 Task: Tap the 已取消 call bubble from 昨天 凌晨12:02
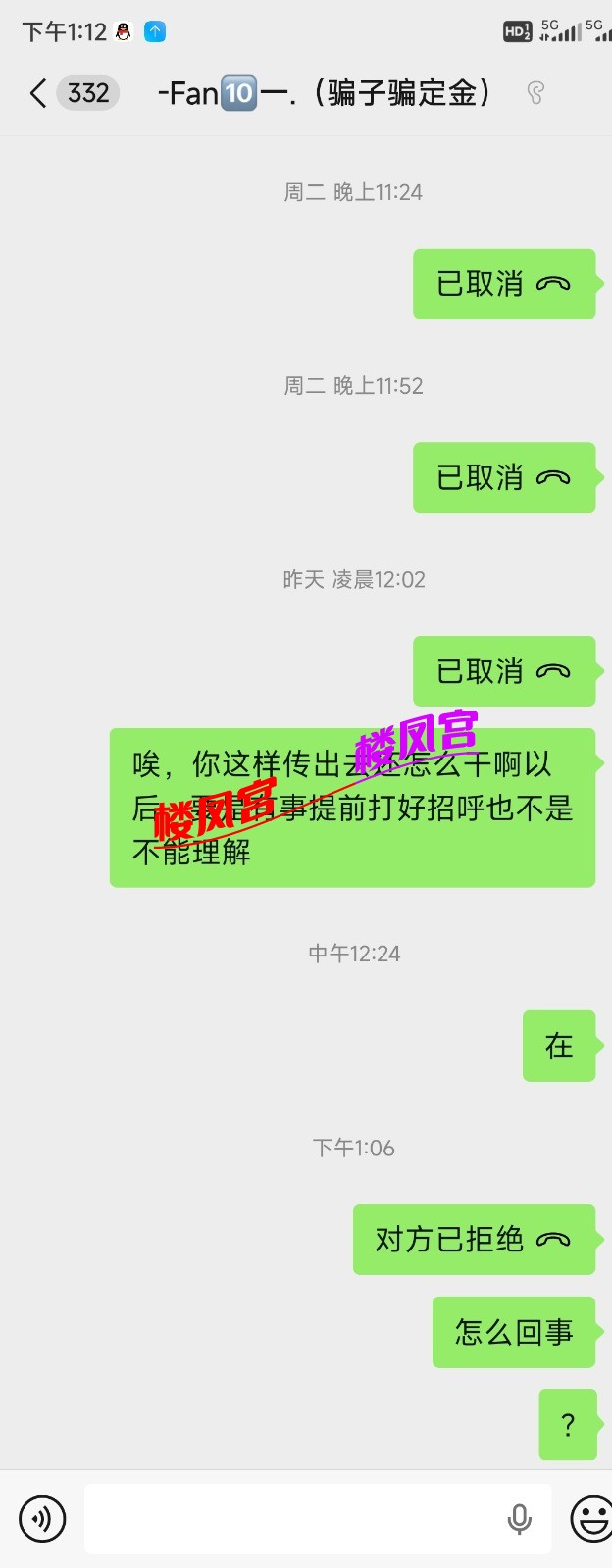503,671
